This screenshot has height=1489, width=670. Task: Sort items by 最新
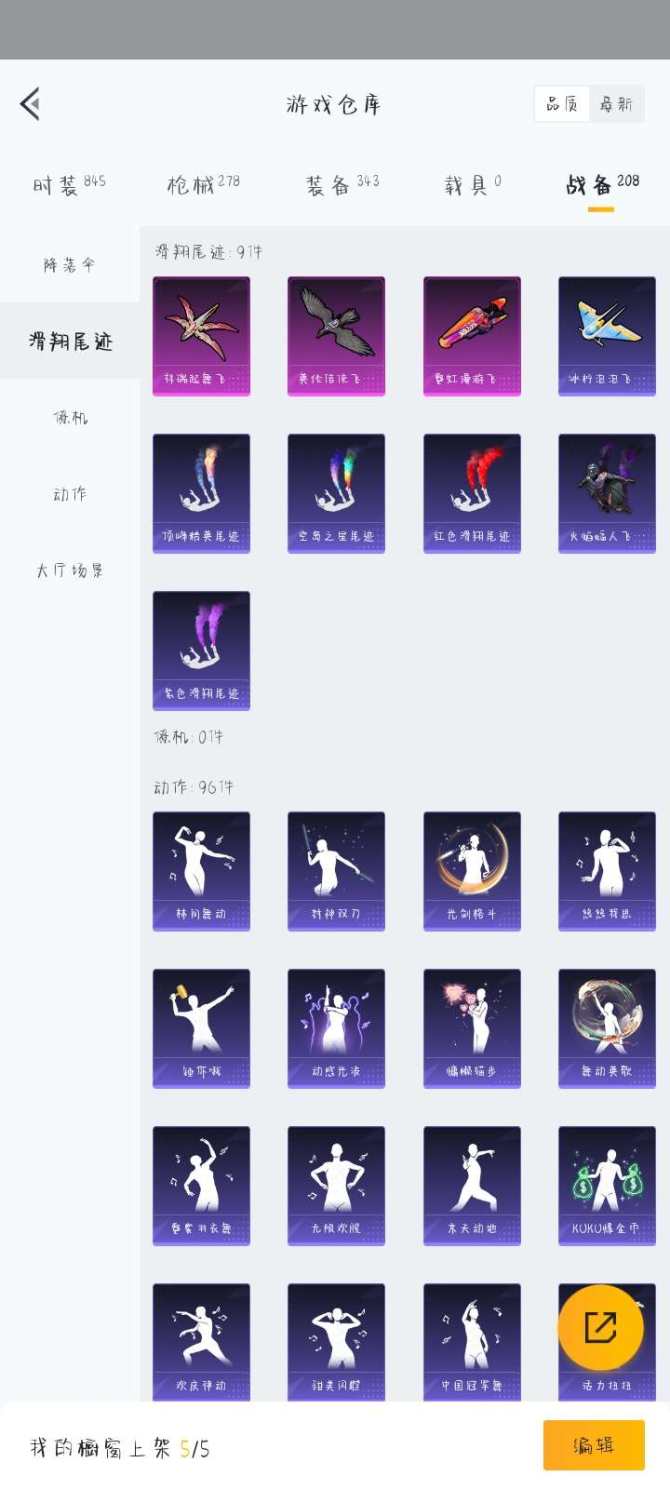(x=616, y=104)
